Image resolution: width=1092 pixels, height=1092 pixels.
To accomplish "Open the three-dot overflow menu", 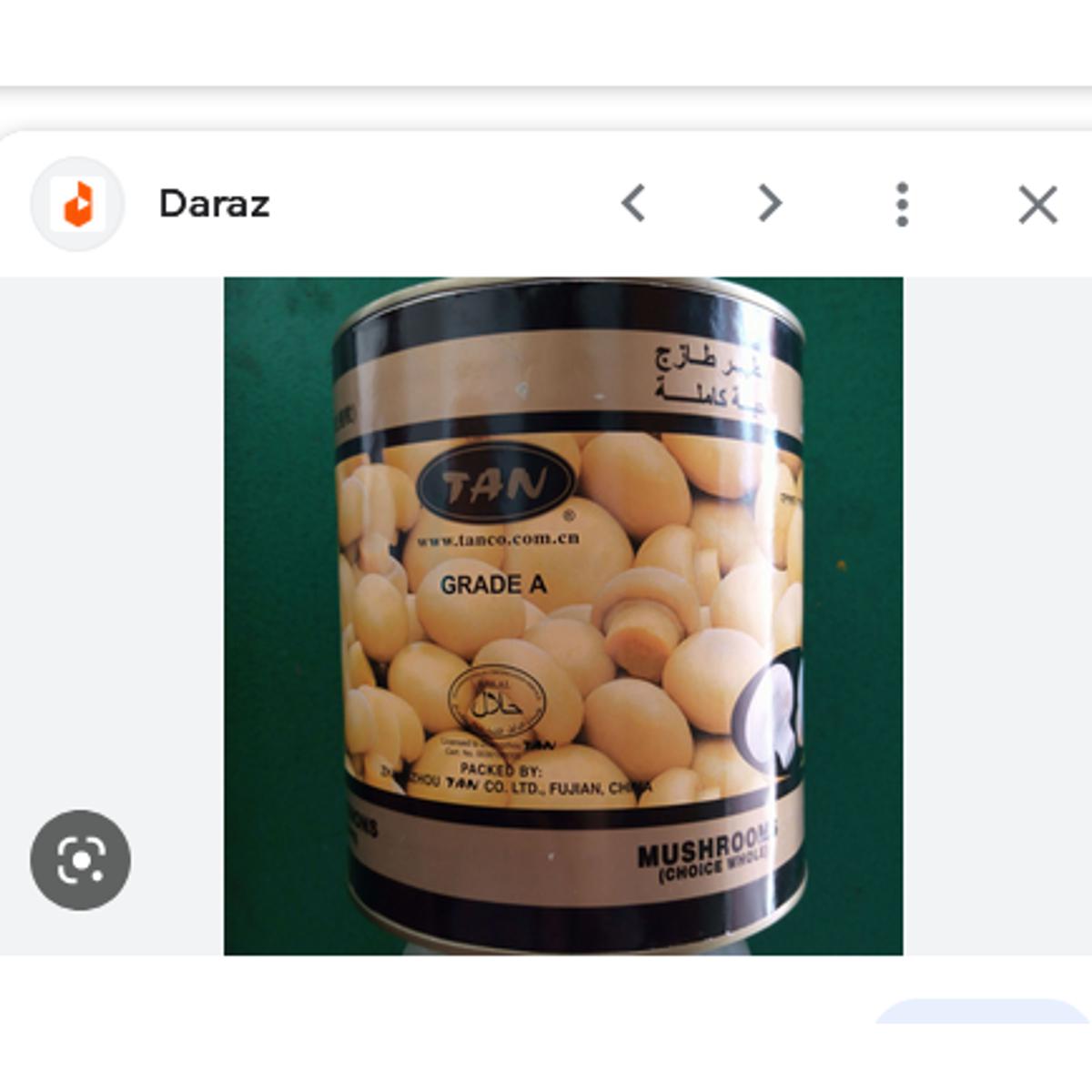I will coord(901,204).
